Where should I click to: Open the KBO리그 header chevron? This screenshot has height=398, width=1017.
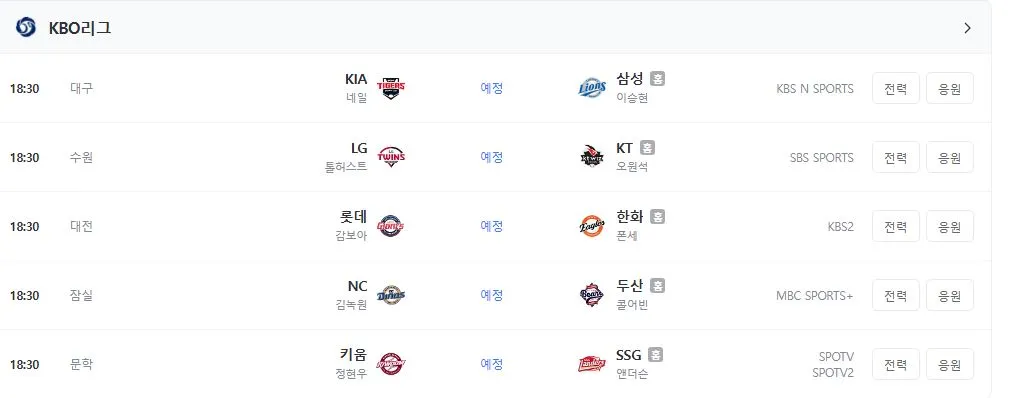[x=967, y=28]
